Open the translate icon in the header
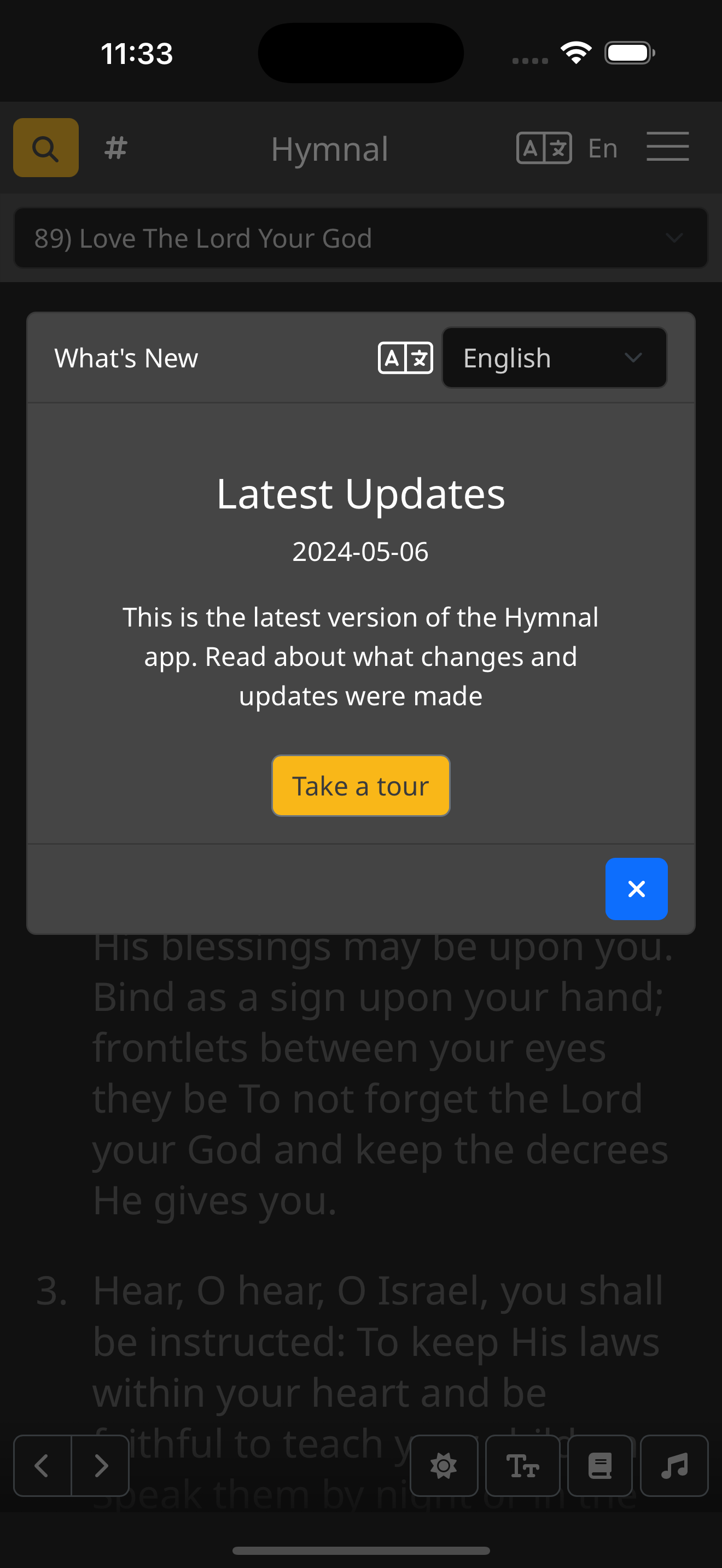The height and width of the screenshot is (1568, 722). pos(544,147)
